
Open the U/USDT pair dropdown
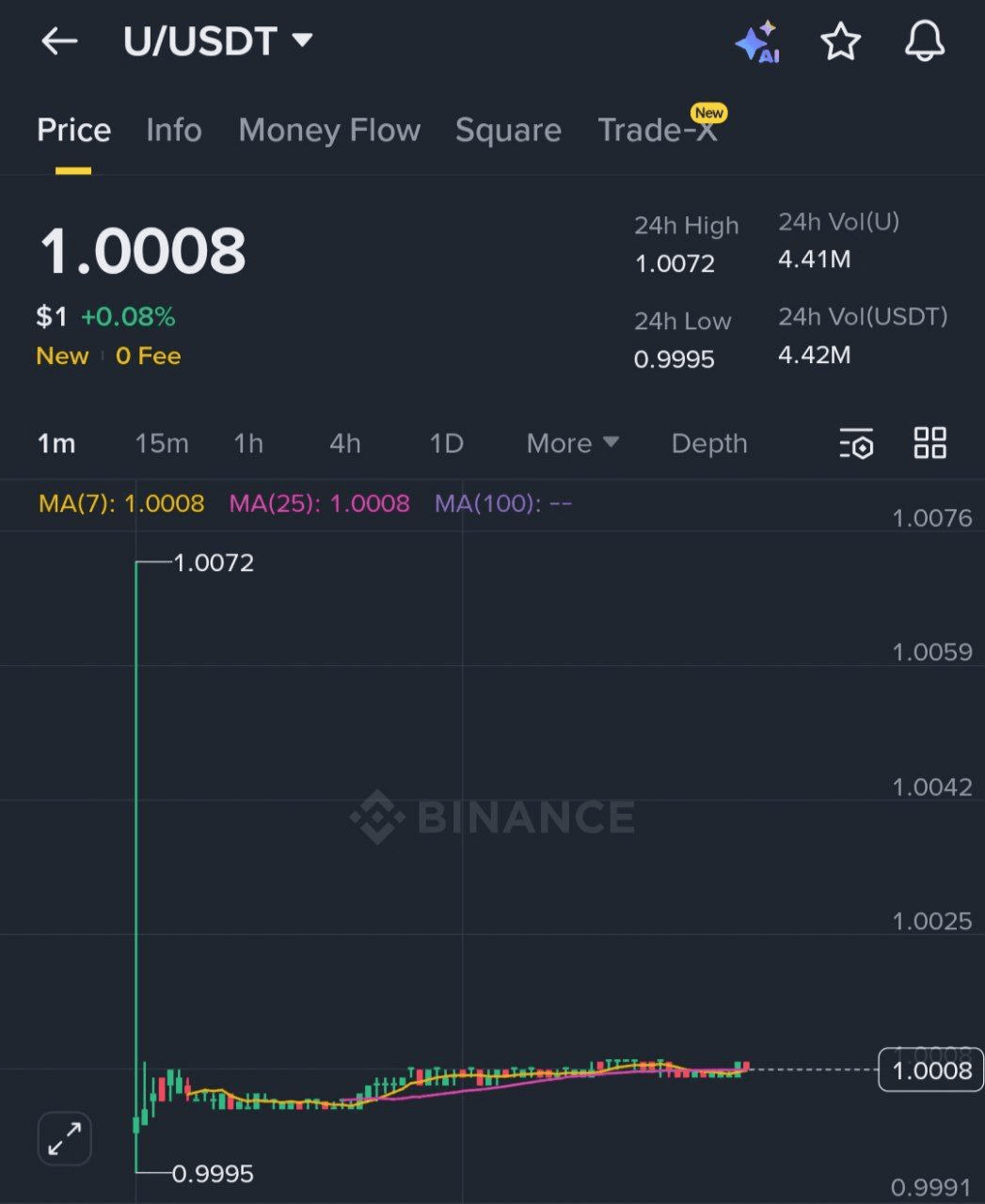click(x=218, y=41)
